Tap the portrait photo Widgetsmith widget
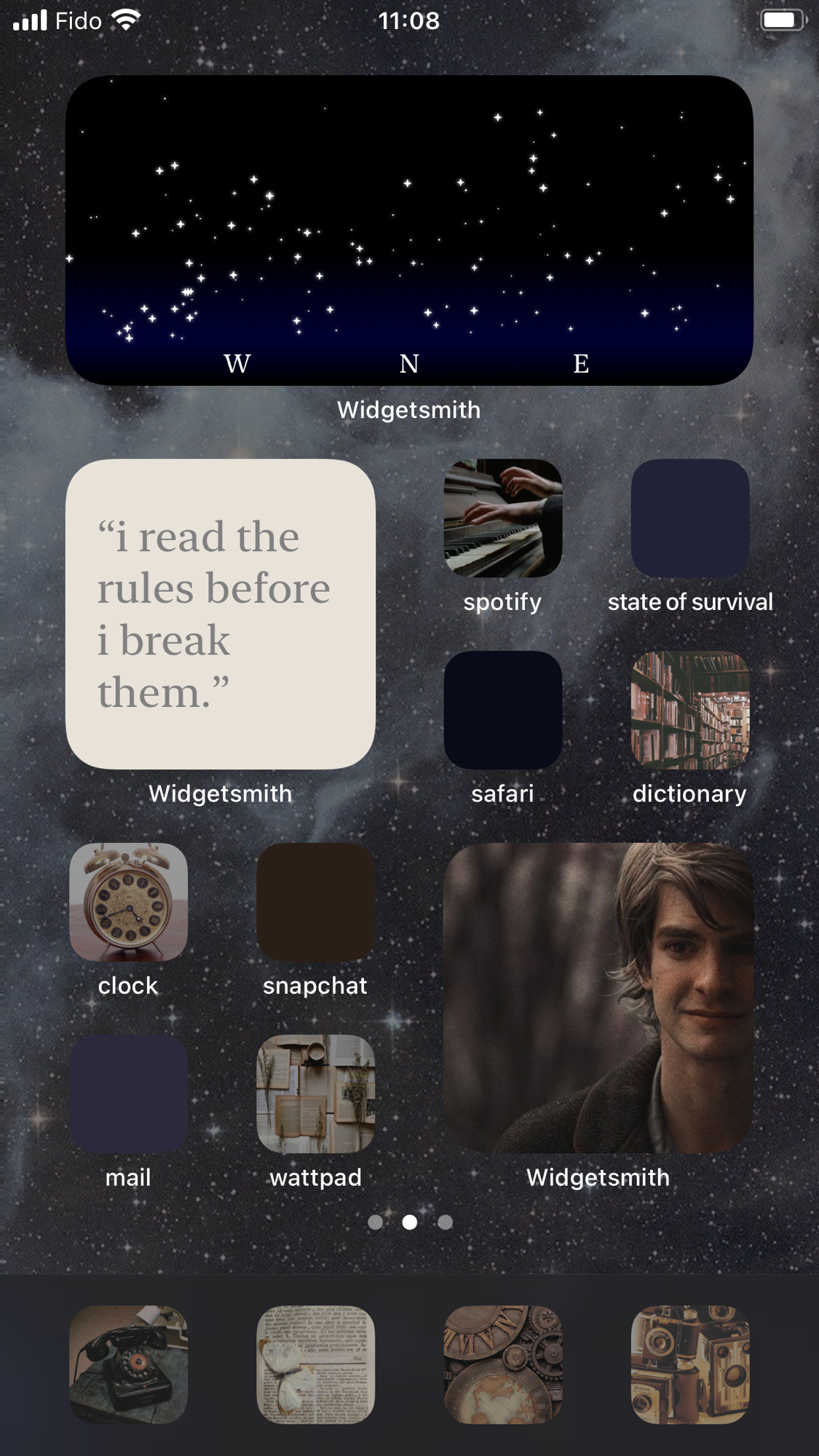The height and width of the screenshot is (1456, 819). pyautogui.click(x=598, y=998)
